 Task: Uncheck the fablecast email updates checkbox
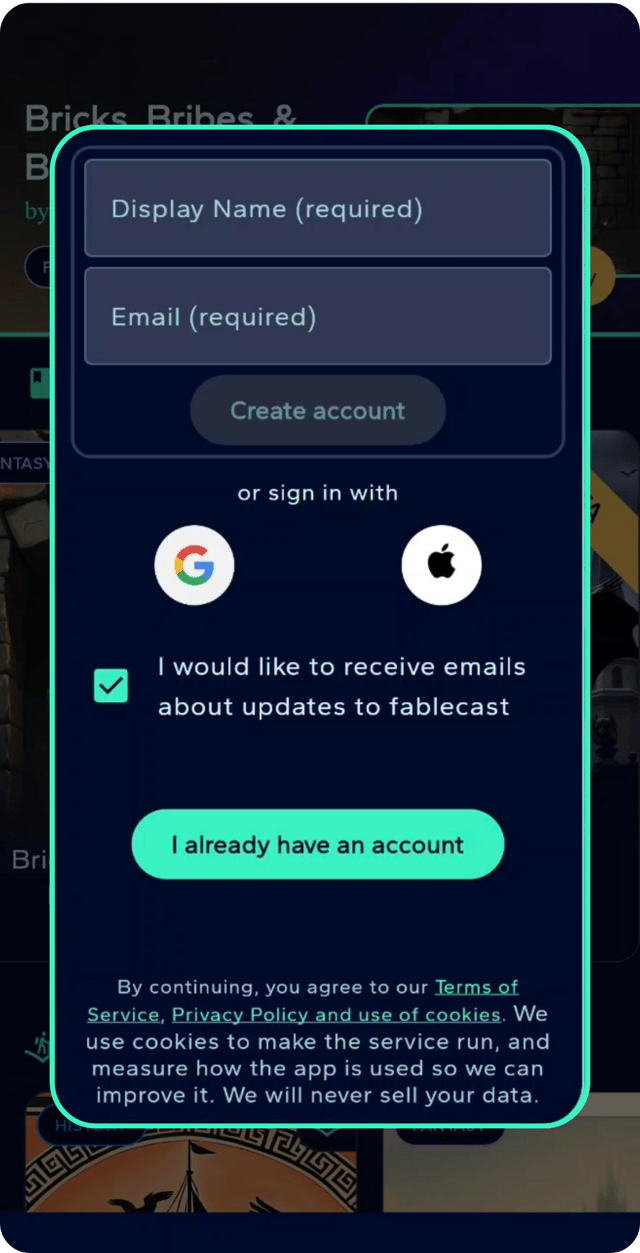point(111,686)
